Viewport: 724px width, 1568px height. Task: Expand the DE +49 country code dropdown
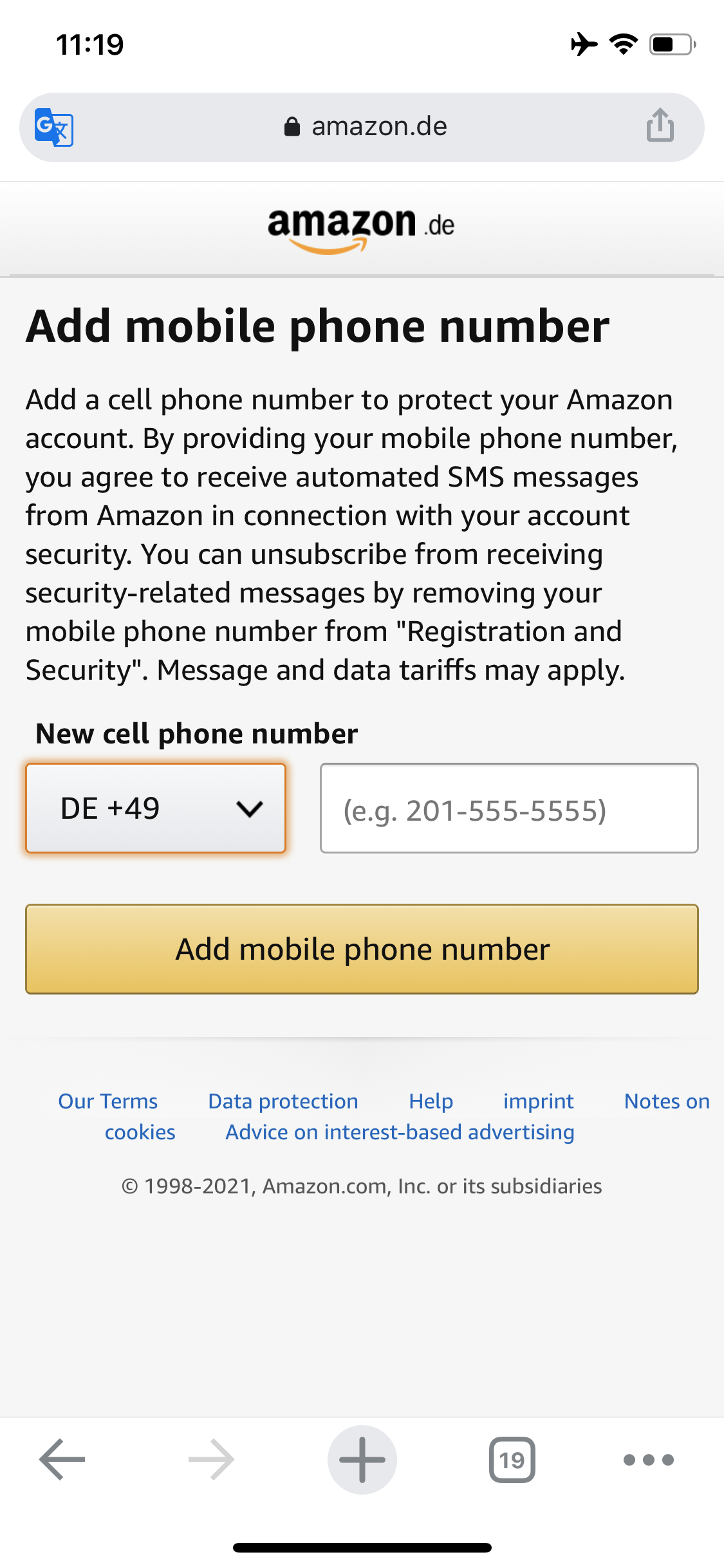[x=156, y=808]
